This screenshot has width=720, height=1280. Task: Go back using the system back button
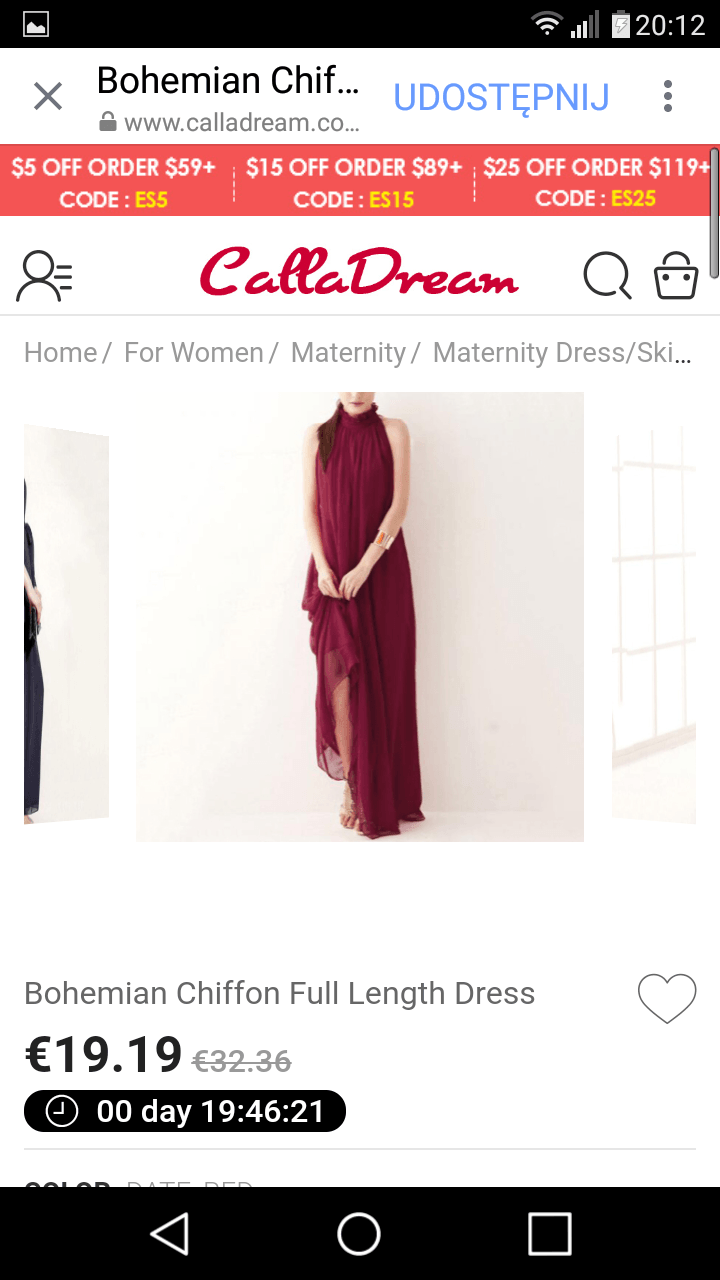click(170, 1233)
